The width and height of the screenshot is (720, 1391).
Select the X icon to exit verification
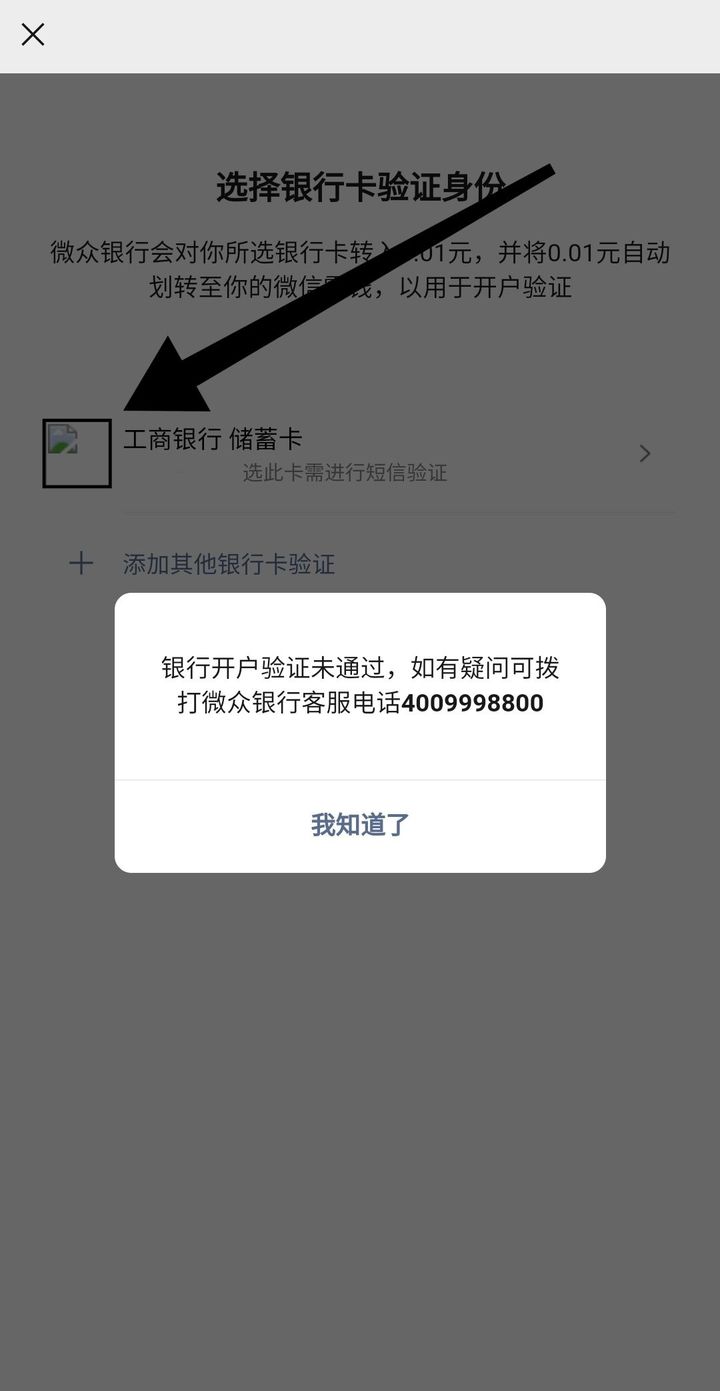33,34
